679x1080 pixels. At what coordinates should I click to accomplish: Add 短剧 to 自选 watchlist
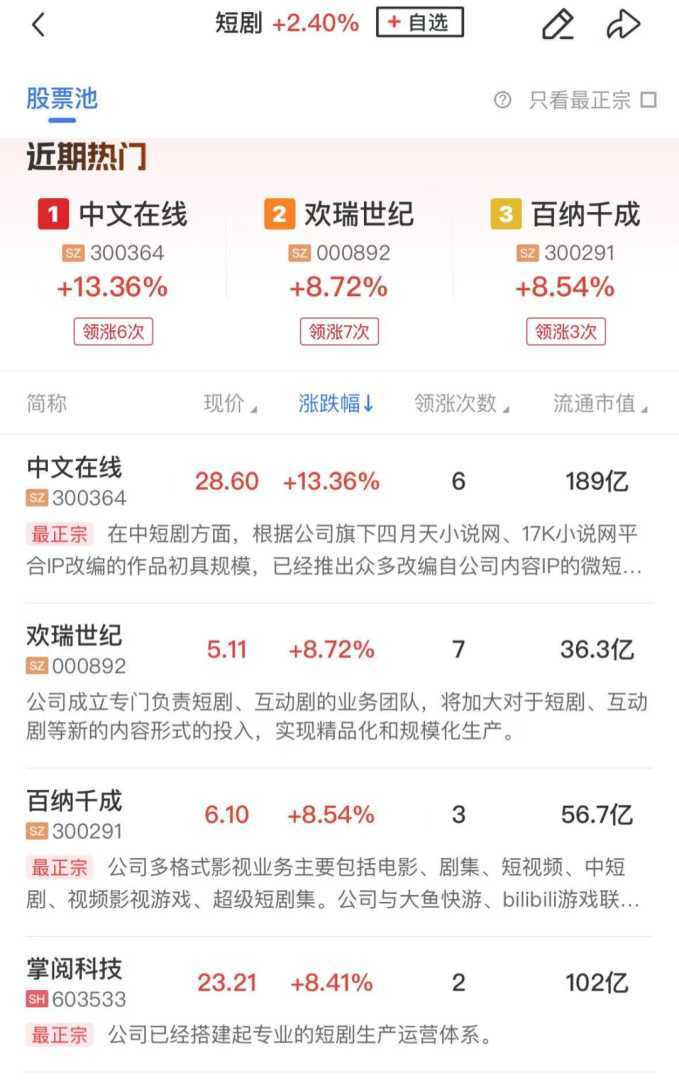coord(419,23)
